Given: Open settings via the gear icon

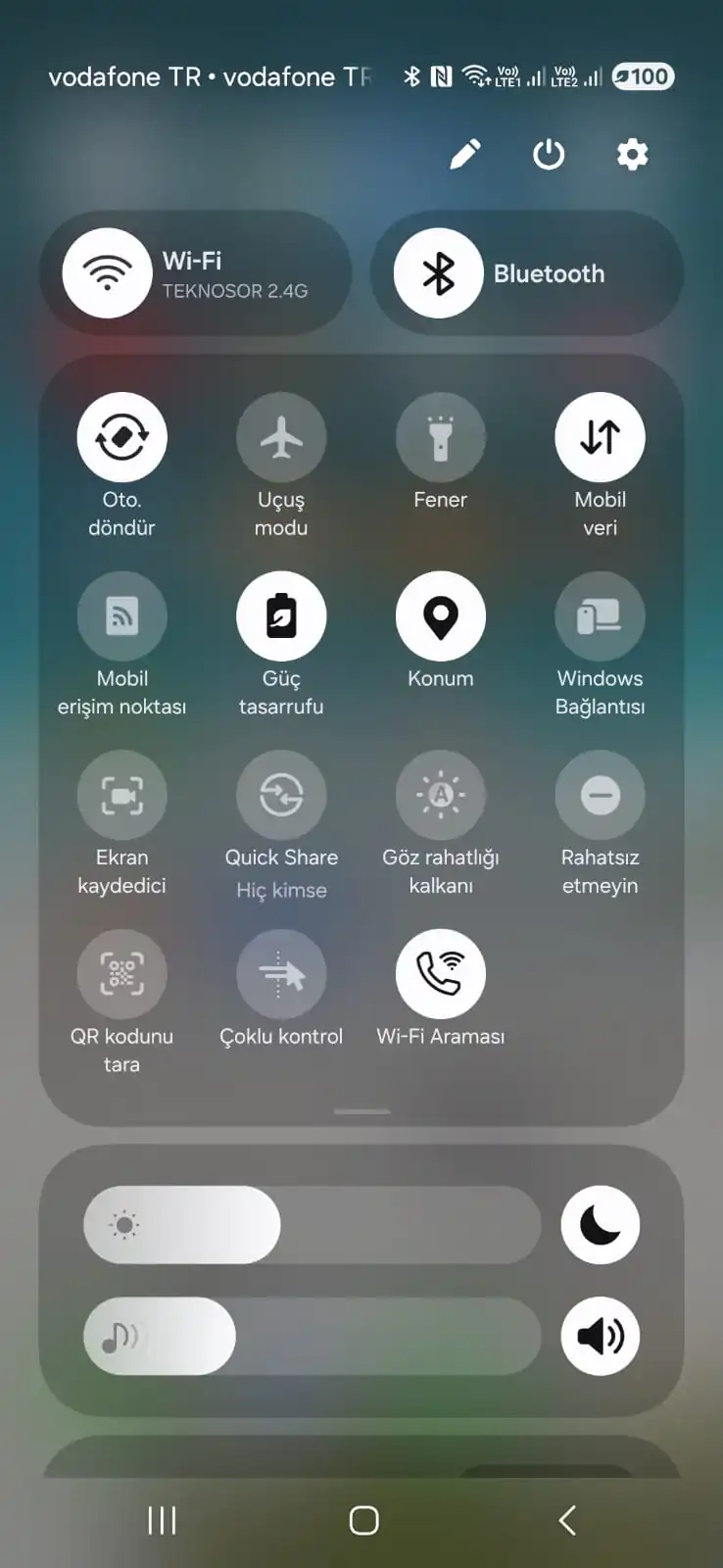Looking at the screenshot, I should coord(632,155).
